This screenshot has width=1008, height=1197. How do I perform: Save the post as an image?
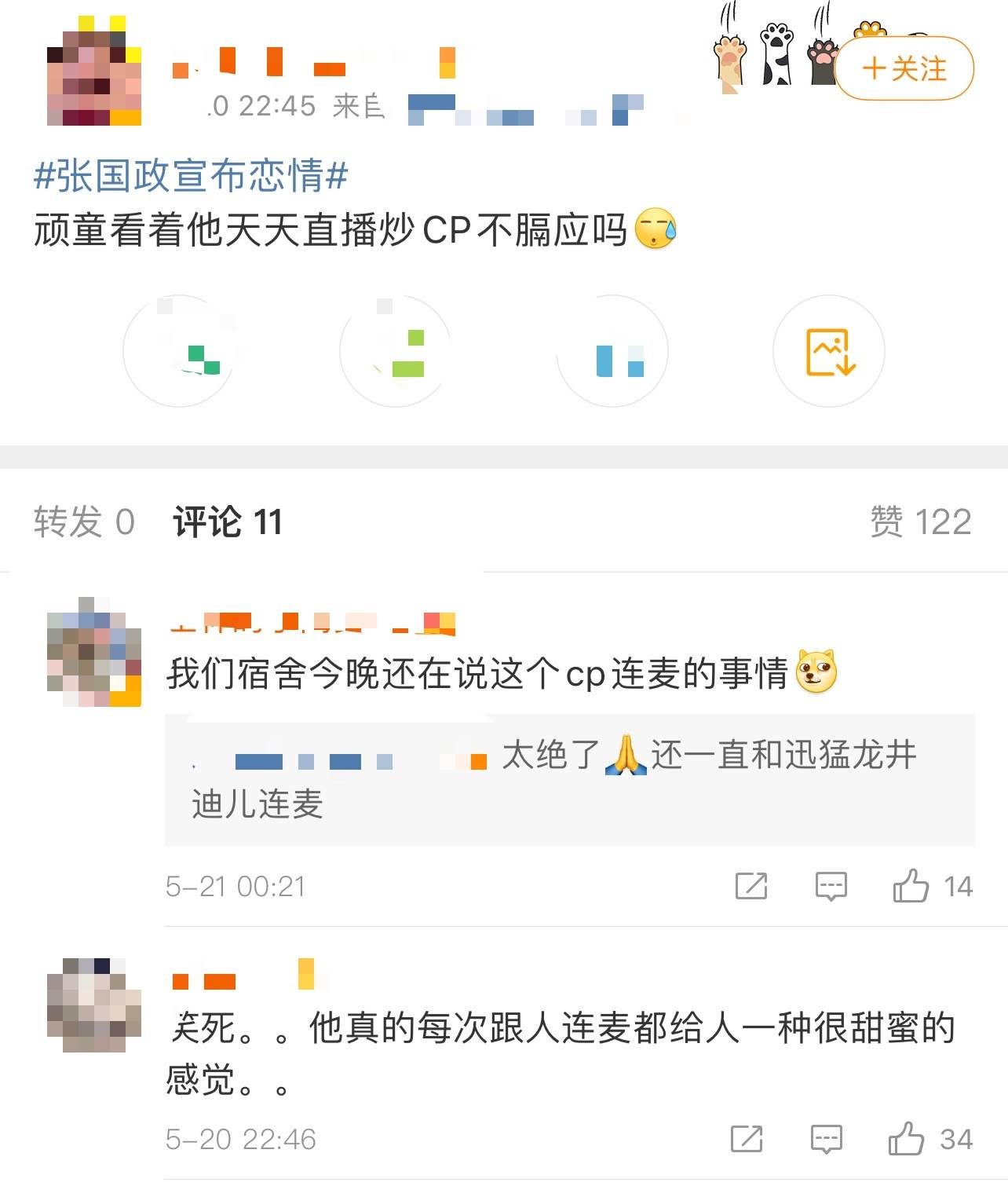click(x=829, y=351)
